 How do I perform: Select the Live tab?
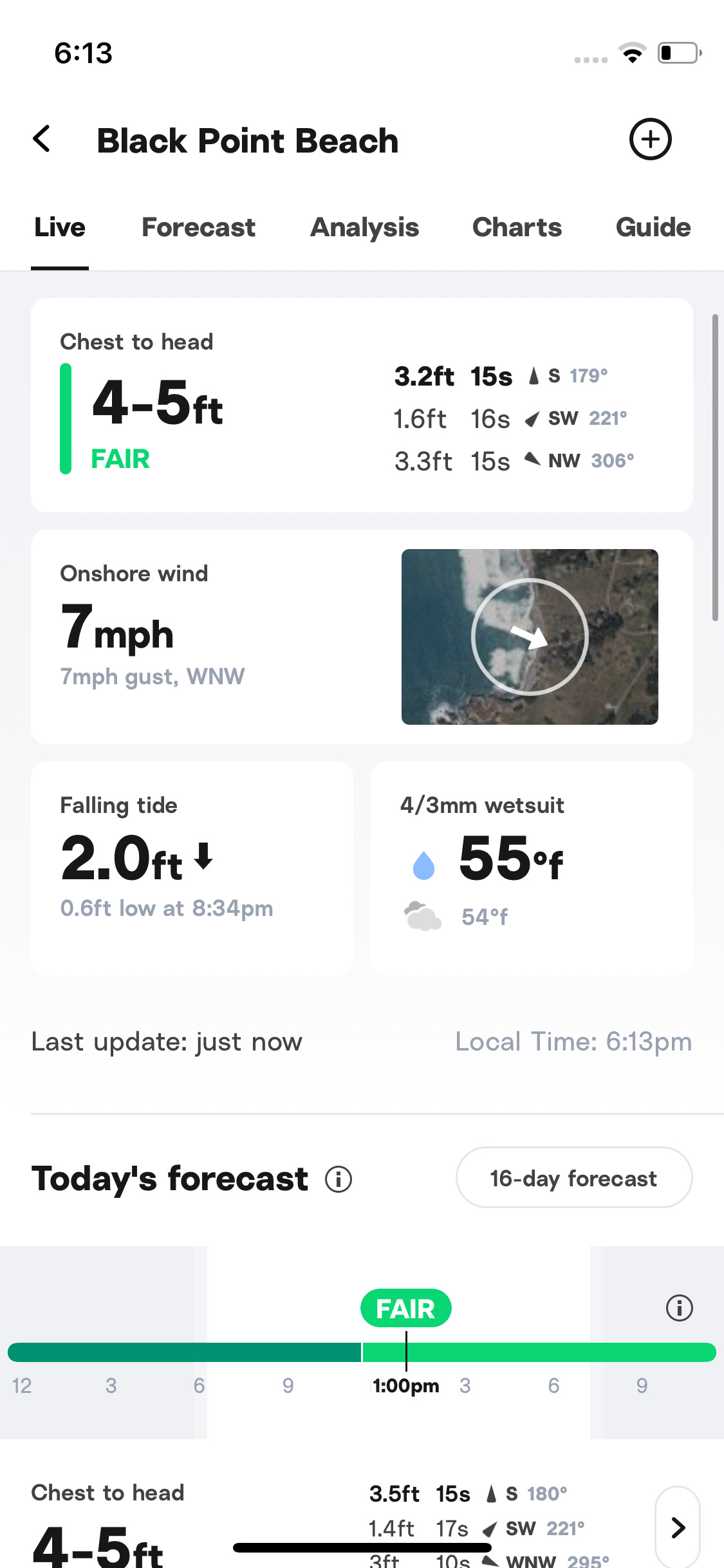[60, 227]
